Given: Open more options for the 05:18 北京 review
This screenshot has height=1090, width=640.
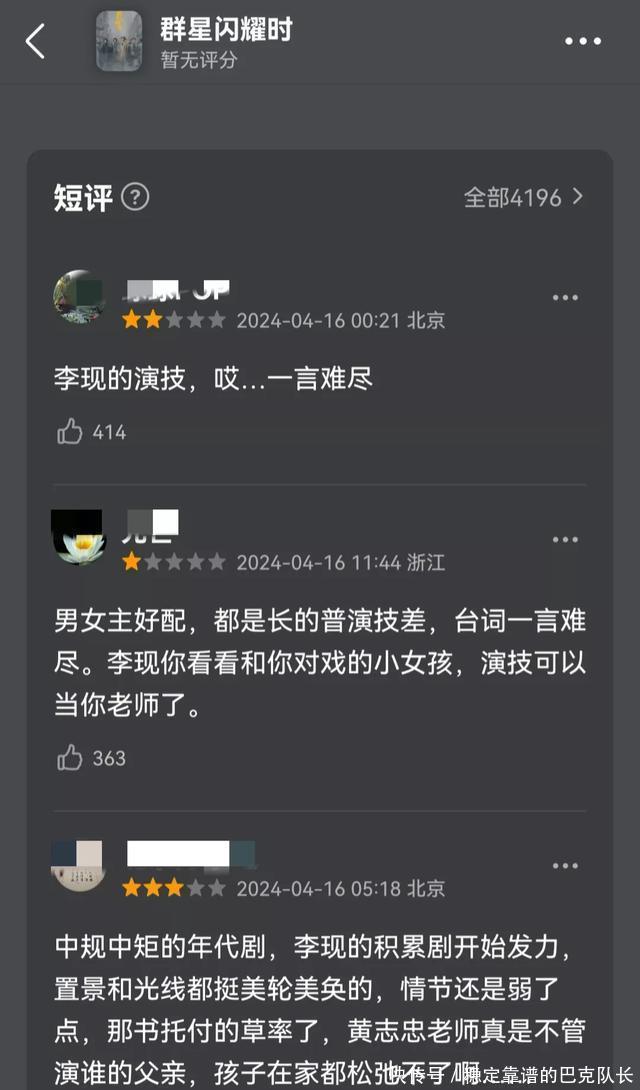Looking at the screenshot, I should point(565,866).
